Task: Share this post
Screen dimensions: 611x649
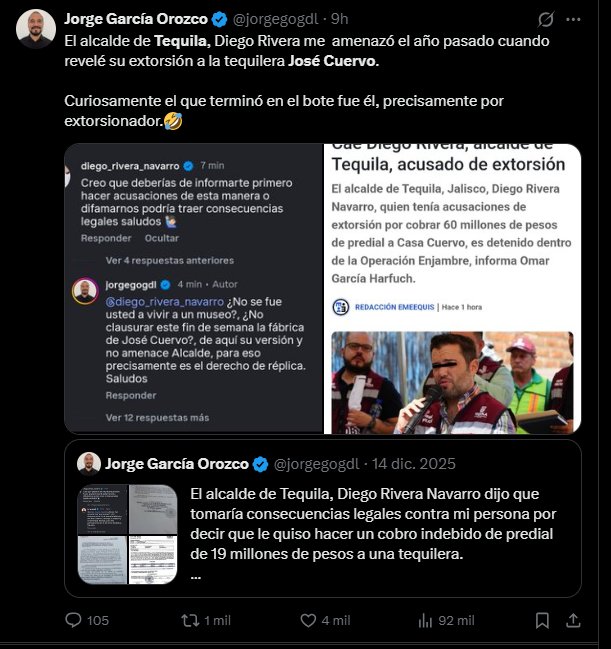Action: click(573, 620)
